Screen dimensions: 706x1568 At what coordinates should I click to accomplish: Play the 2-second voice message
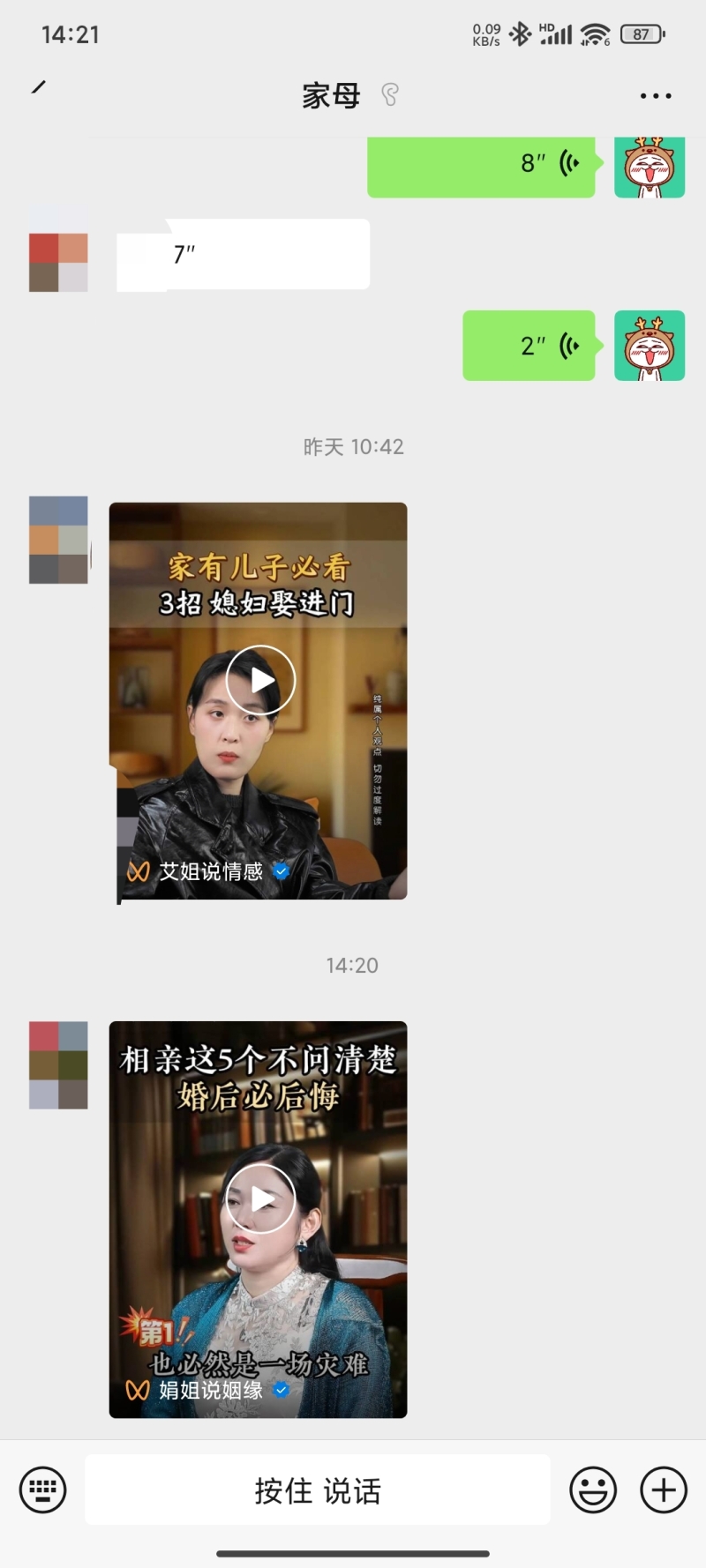point(529,346)
